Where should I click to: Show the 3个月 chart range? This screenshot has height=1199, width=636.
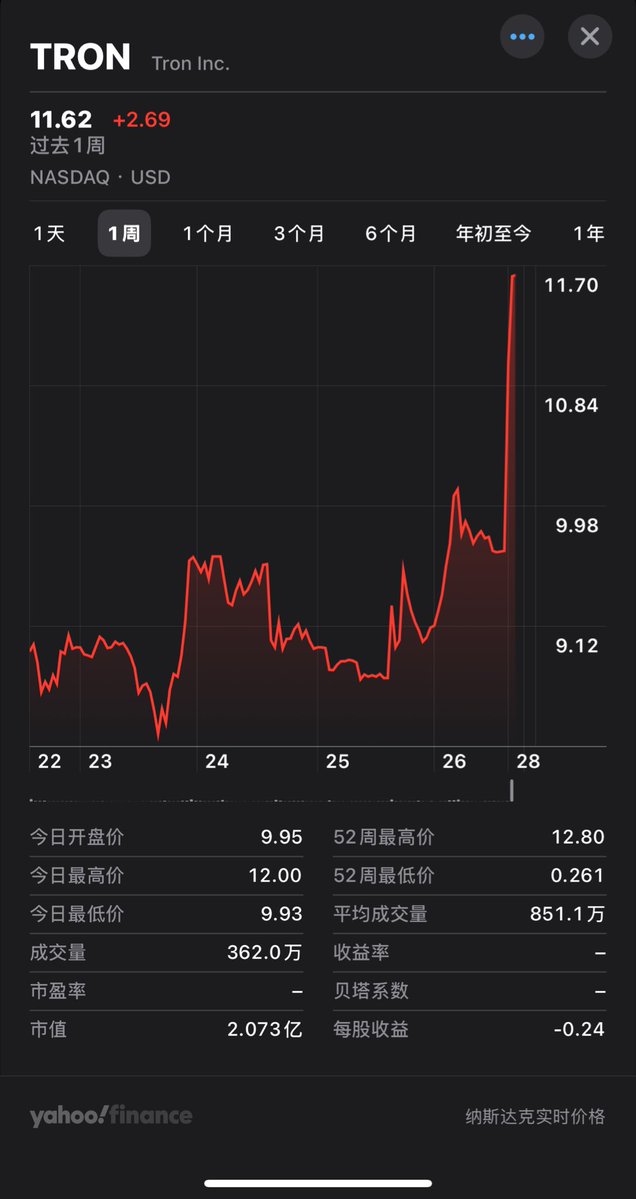[x=299, y=233]
